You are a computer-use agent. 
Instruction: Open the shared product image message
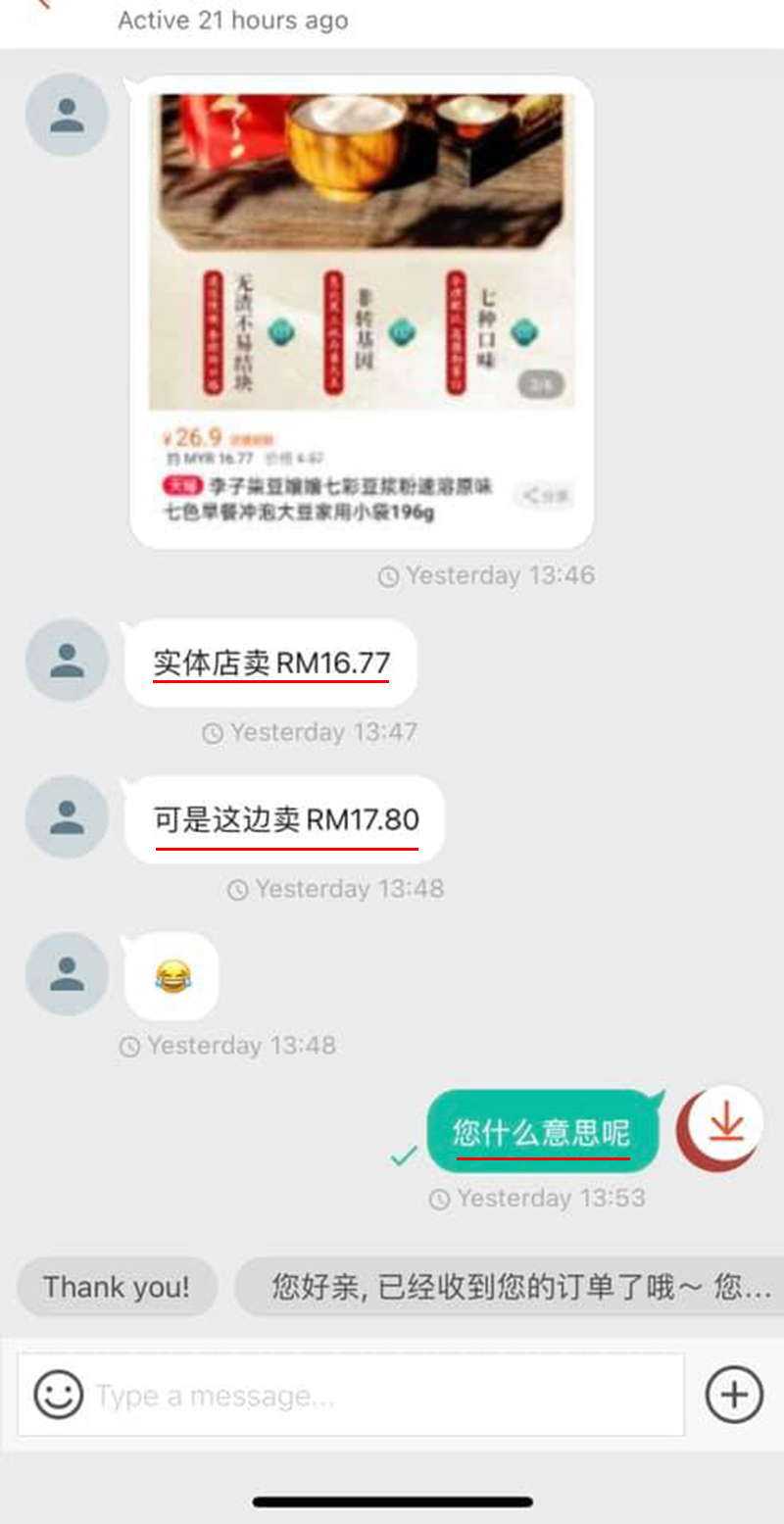pos(362,312)
